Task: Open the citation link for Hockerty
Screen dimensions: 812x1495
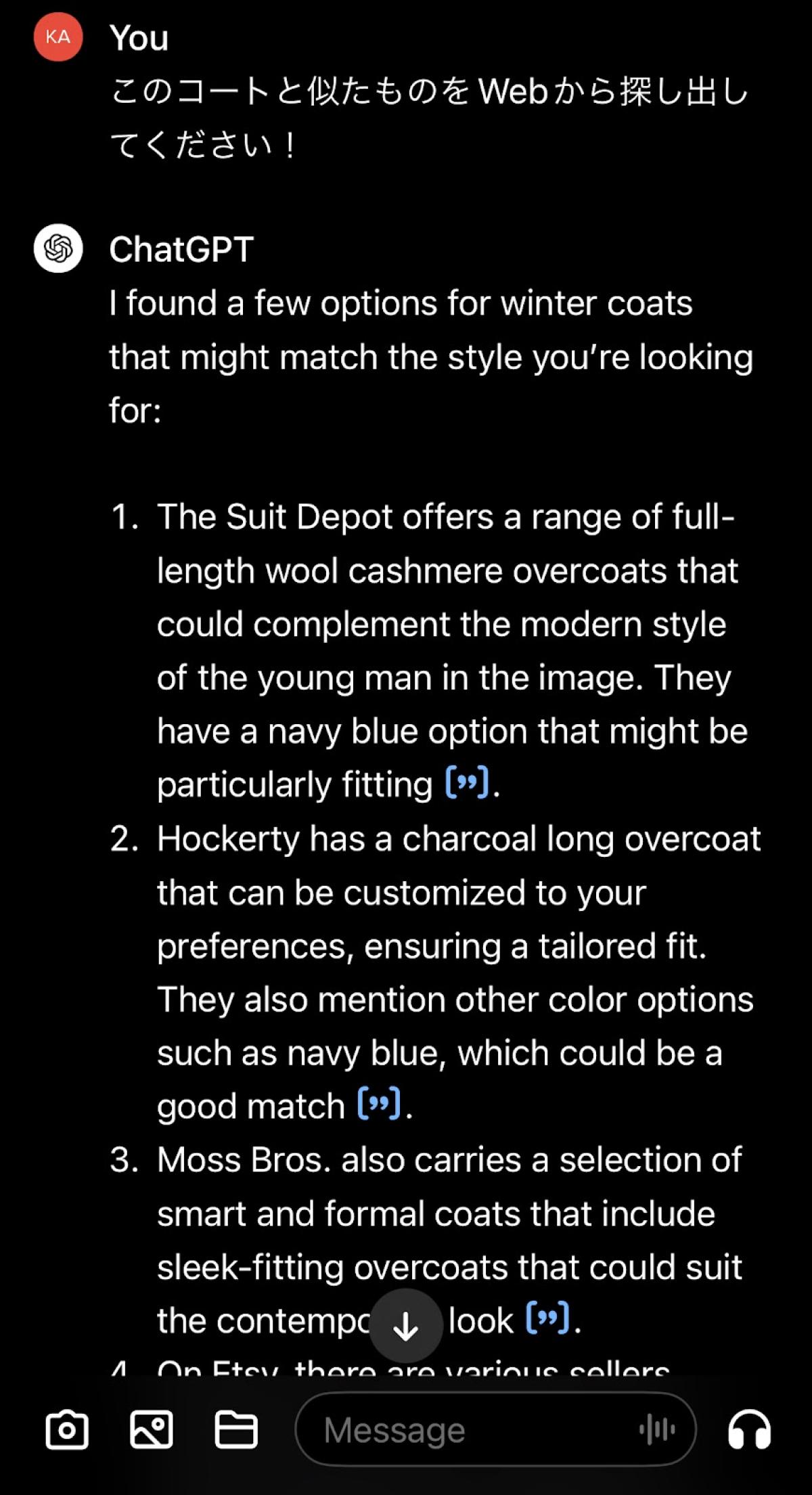Action: point(379,1104)
